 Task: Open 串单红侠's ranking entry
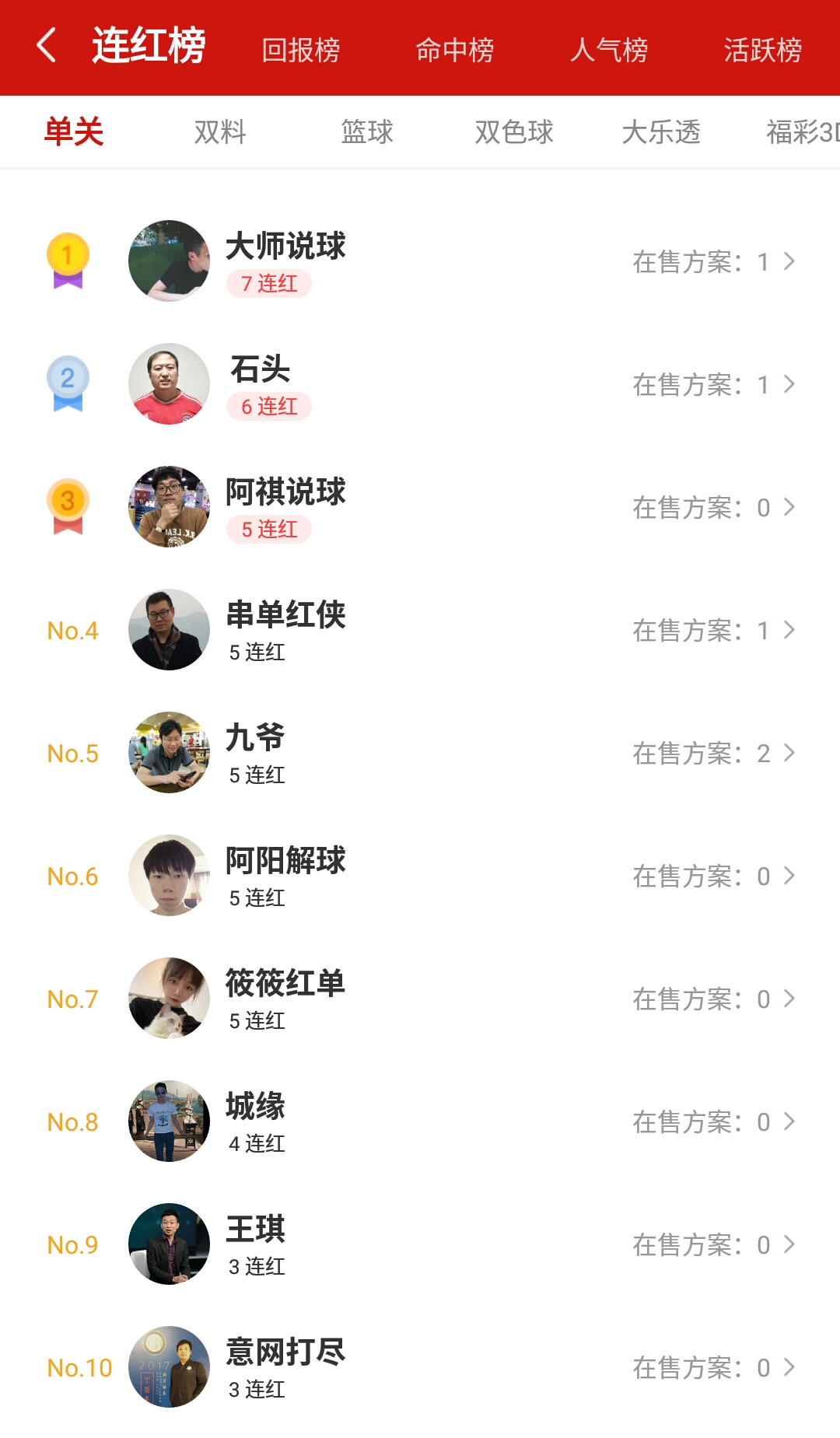tap(420, 630)
